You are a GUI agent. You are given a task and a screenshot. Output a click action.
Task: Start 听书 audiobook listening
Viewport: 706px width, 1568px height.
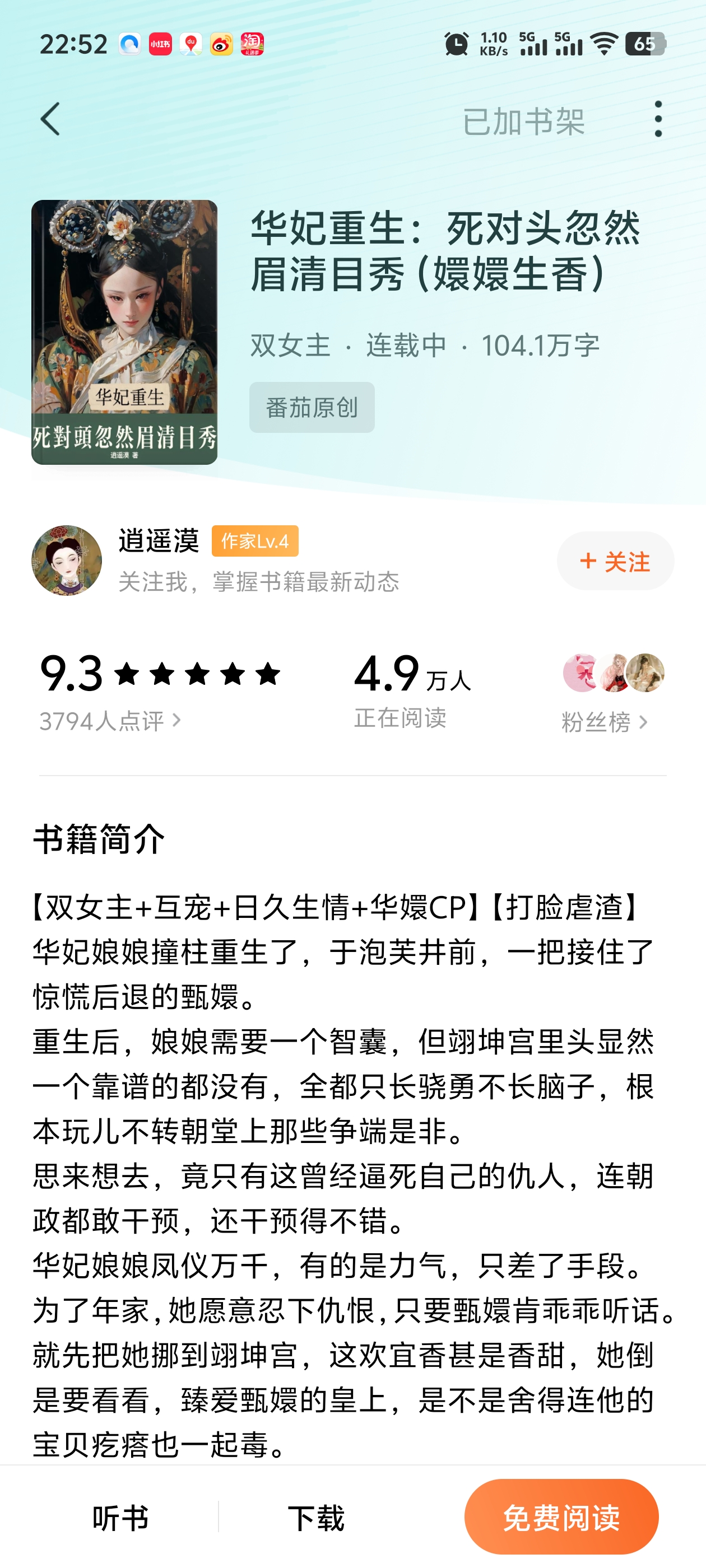pos(120,1518)
